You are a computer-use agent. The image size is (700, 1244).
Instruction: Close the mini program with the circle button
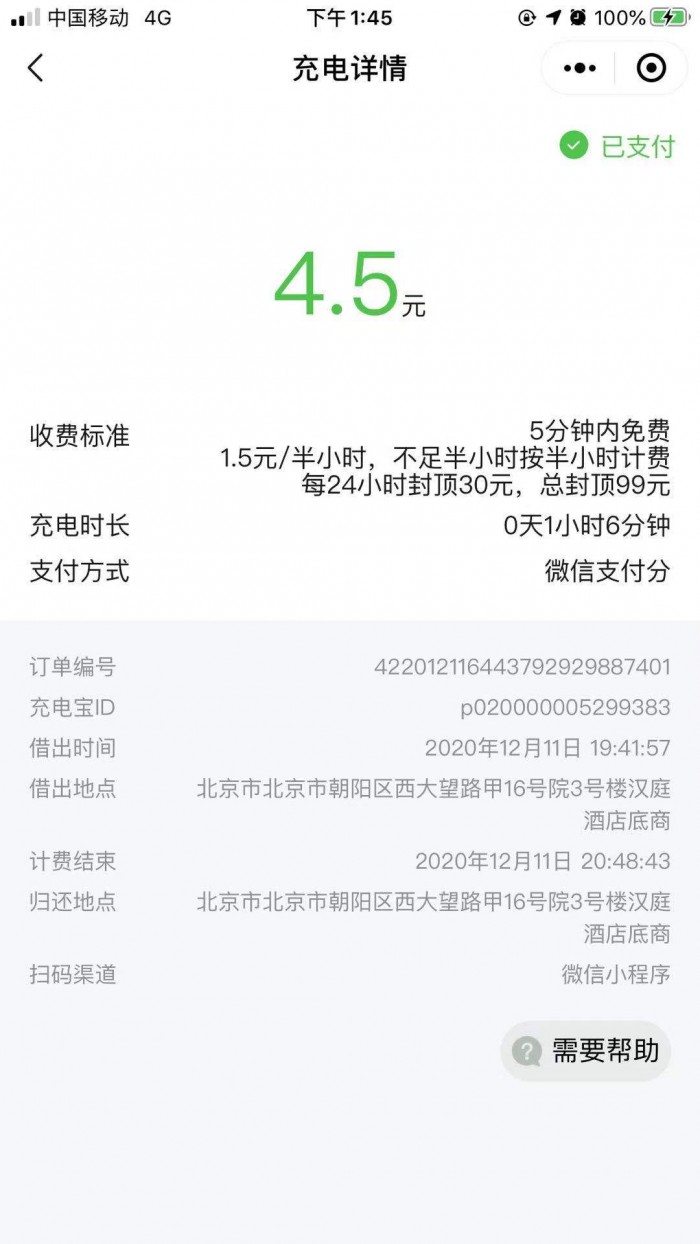coord(651,68)
